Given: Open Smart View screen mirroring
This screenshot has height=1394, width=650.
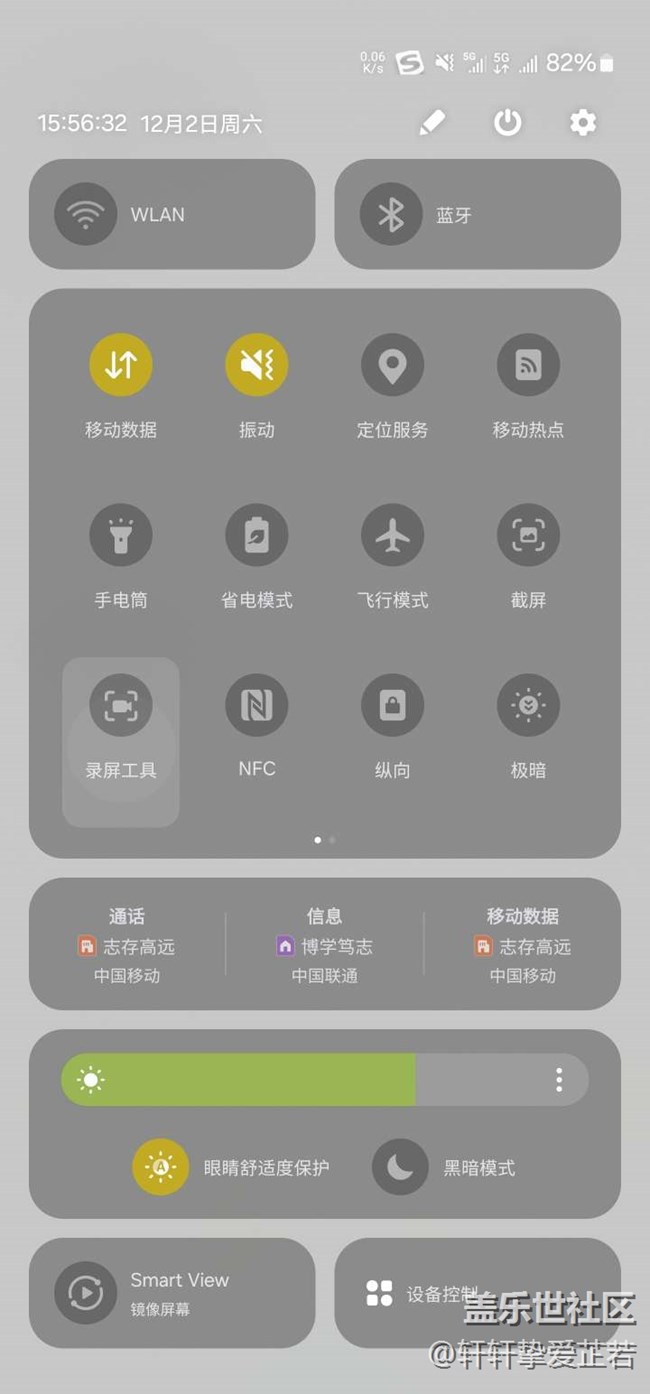Looking at the screenshot, I should (86, 1293).
